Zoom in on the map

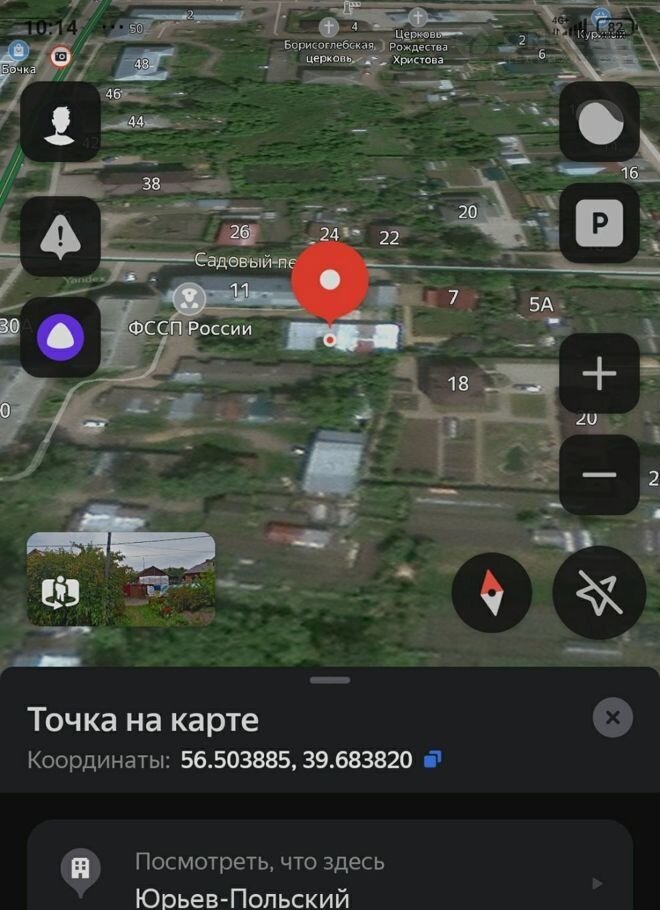[599, 374]
